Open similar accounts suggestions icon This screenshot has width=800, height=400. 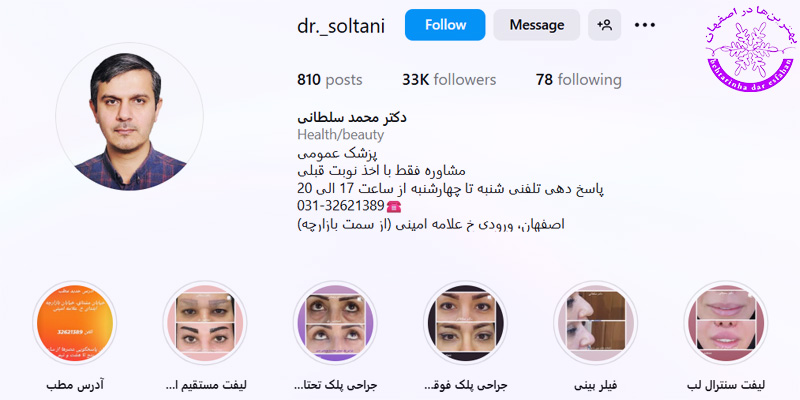(x=603, y=25)
